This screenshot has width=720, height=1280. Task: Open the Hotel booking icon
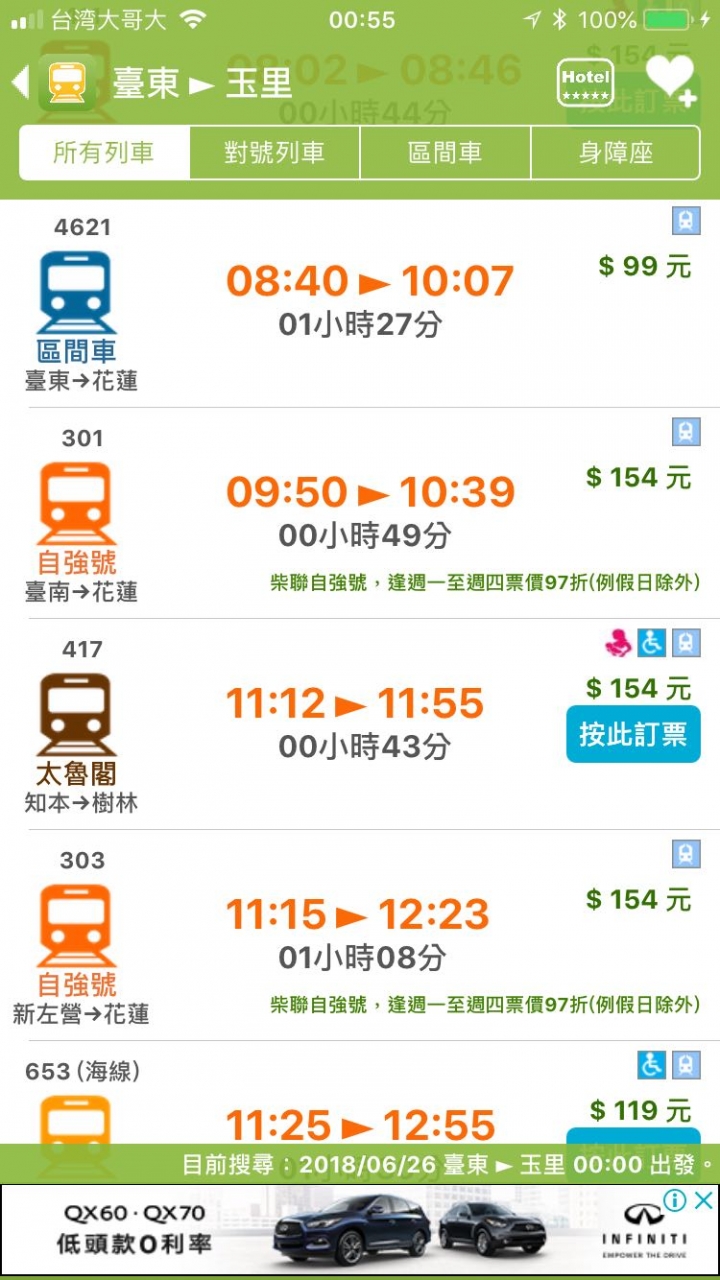point(586,84)
